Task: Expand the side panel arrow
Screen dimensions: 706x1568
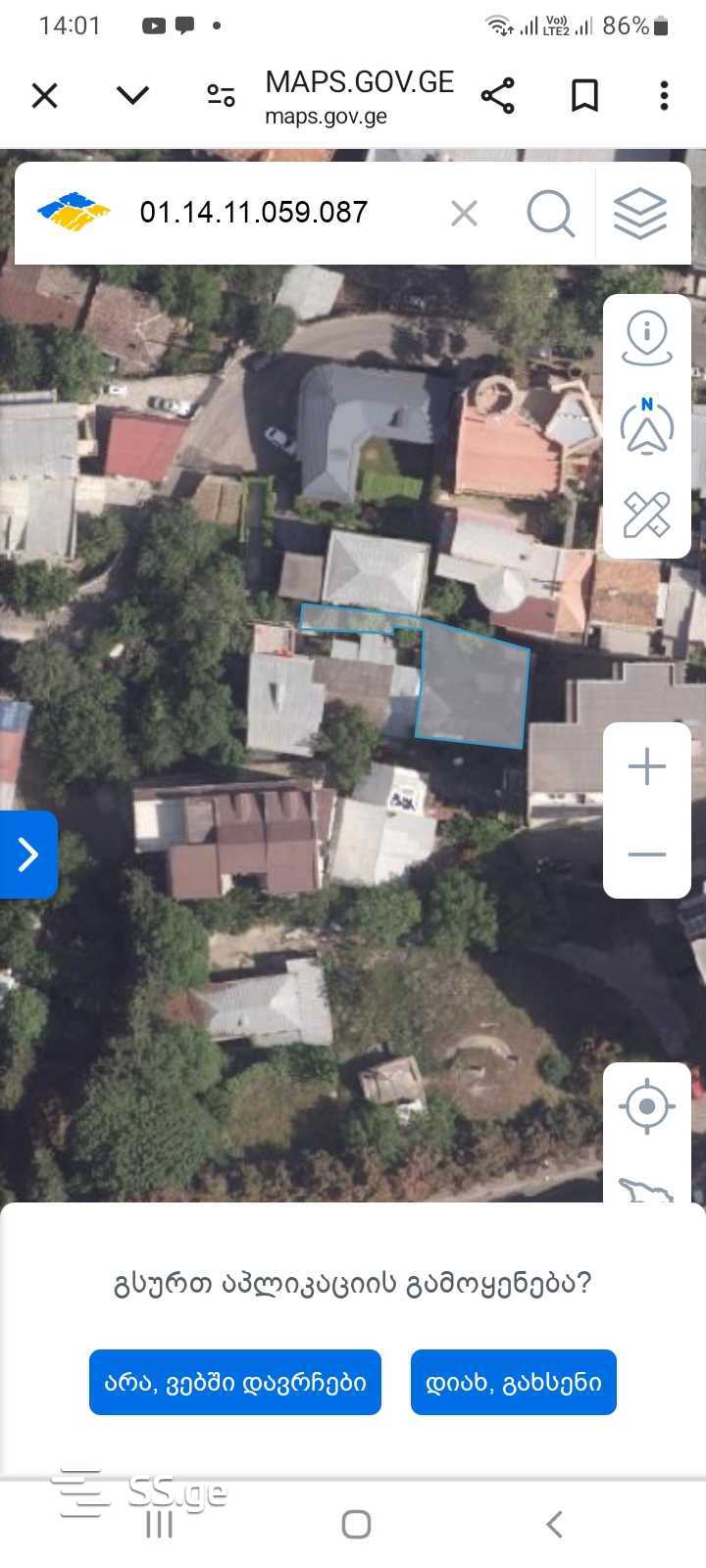Action: 27,855
